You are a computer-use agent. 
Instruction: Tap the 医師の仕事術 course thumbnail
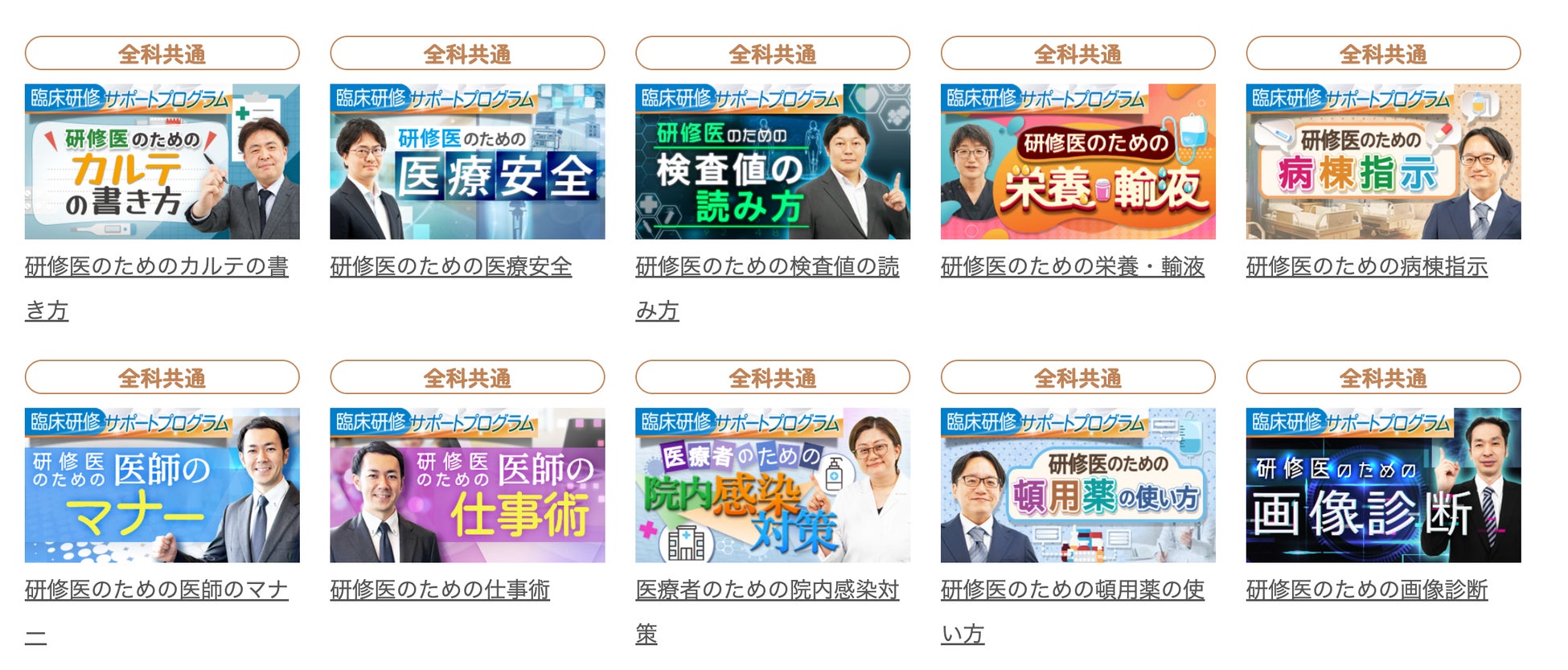tap(467, 485)
